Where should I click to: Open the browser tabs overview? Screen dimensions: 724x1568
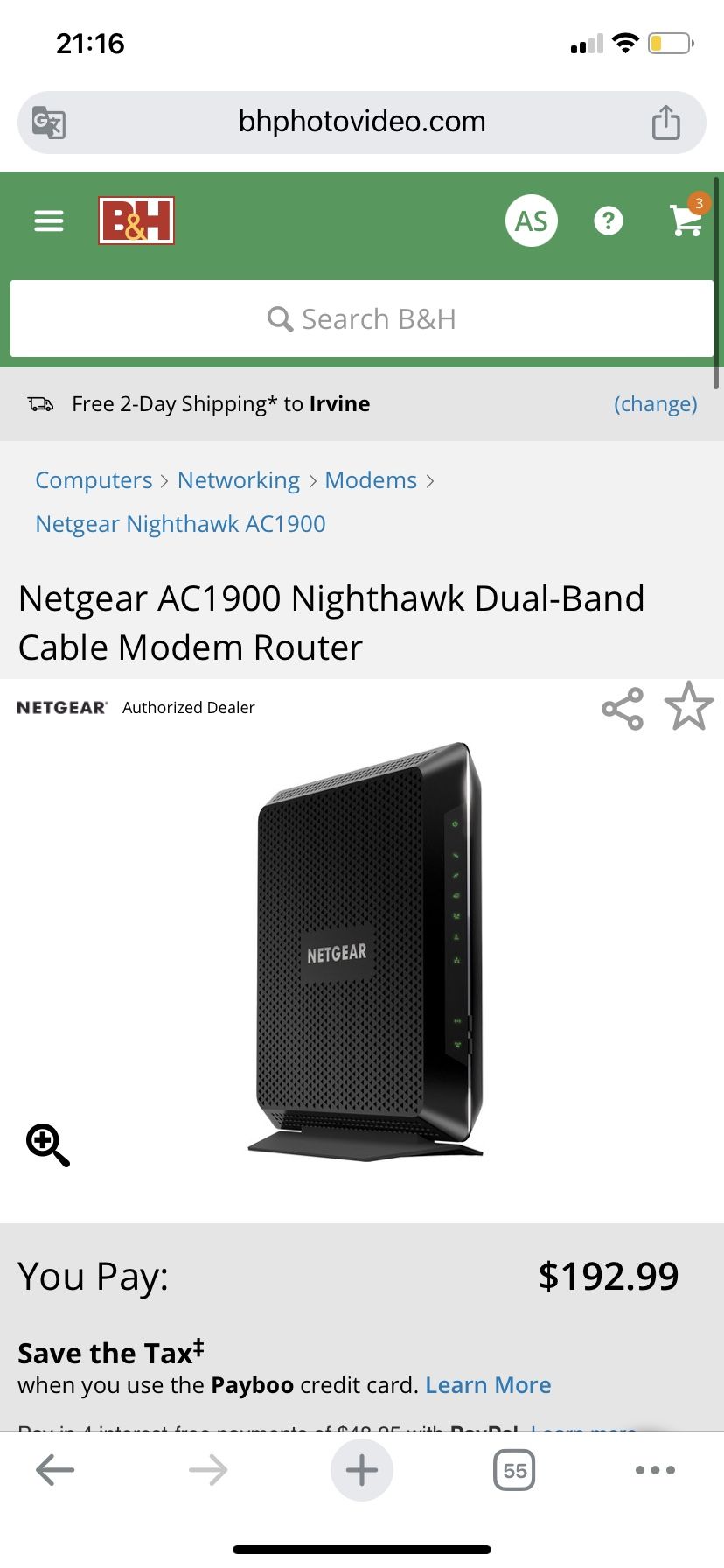tap(514, 1470)
